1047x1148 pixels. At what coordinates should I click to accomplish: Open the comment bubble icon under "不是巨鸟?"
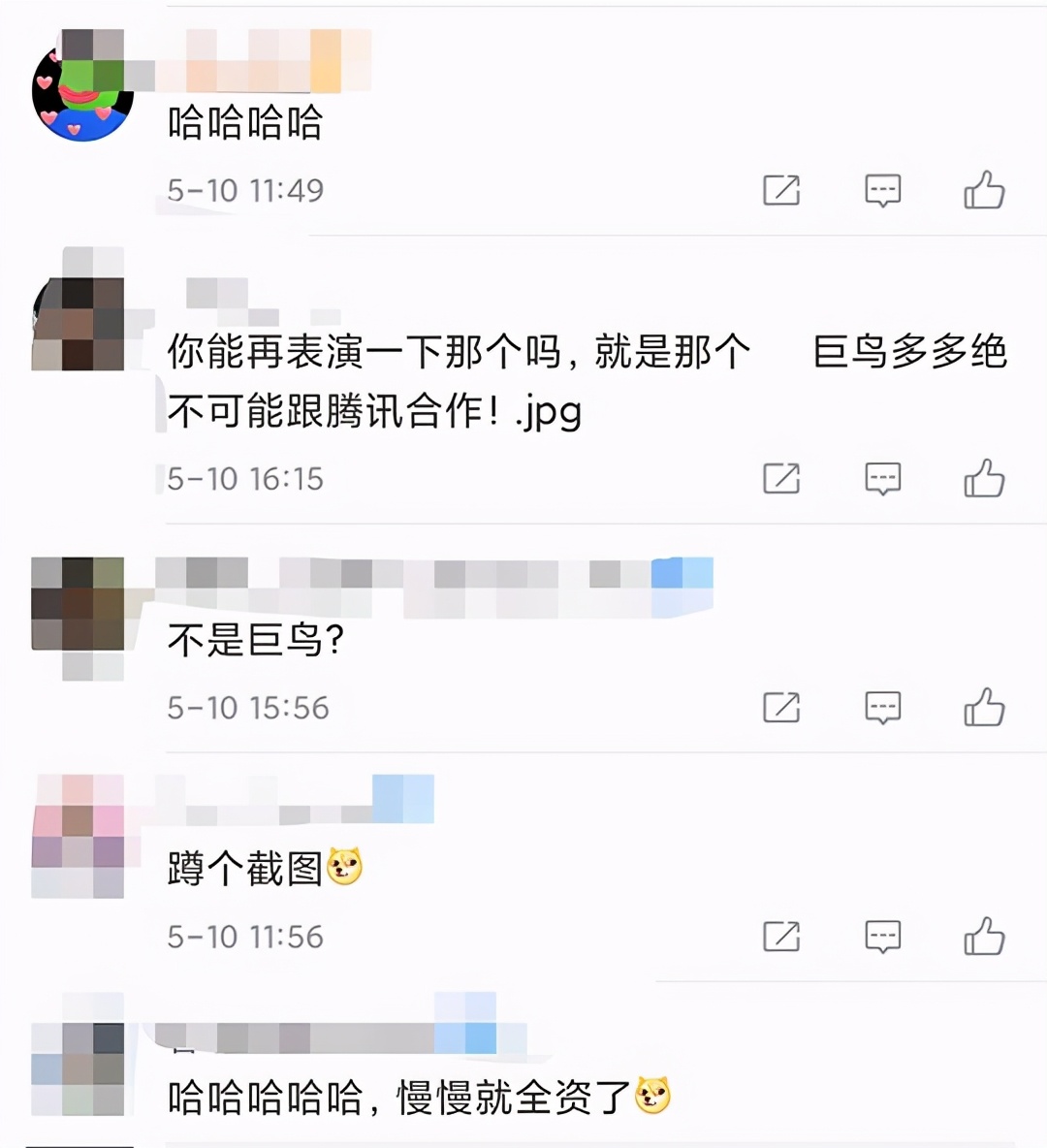(x=883, y=708)
